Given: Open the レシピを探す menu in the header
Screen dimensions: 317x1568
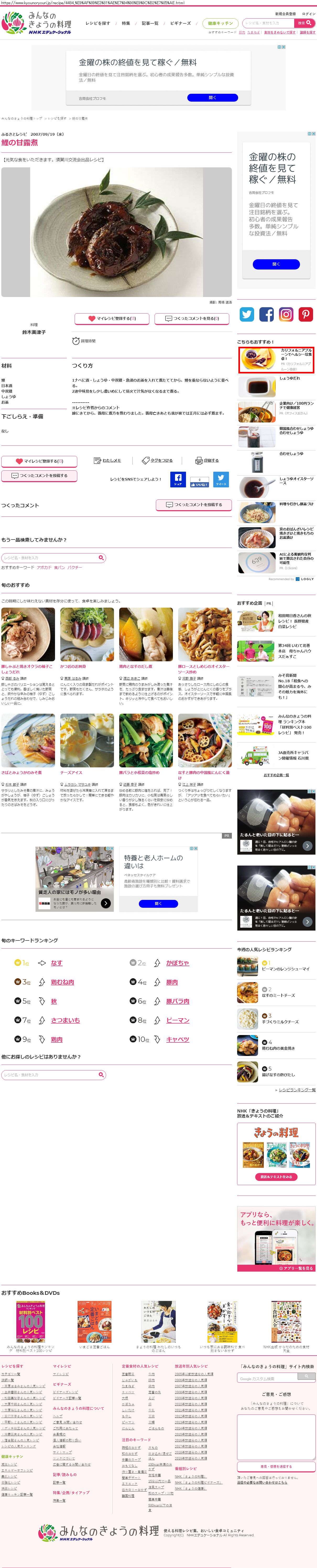Looking at the screenshot, I should [97, 23].
